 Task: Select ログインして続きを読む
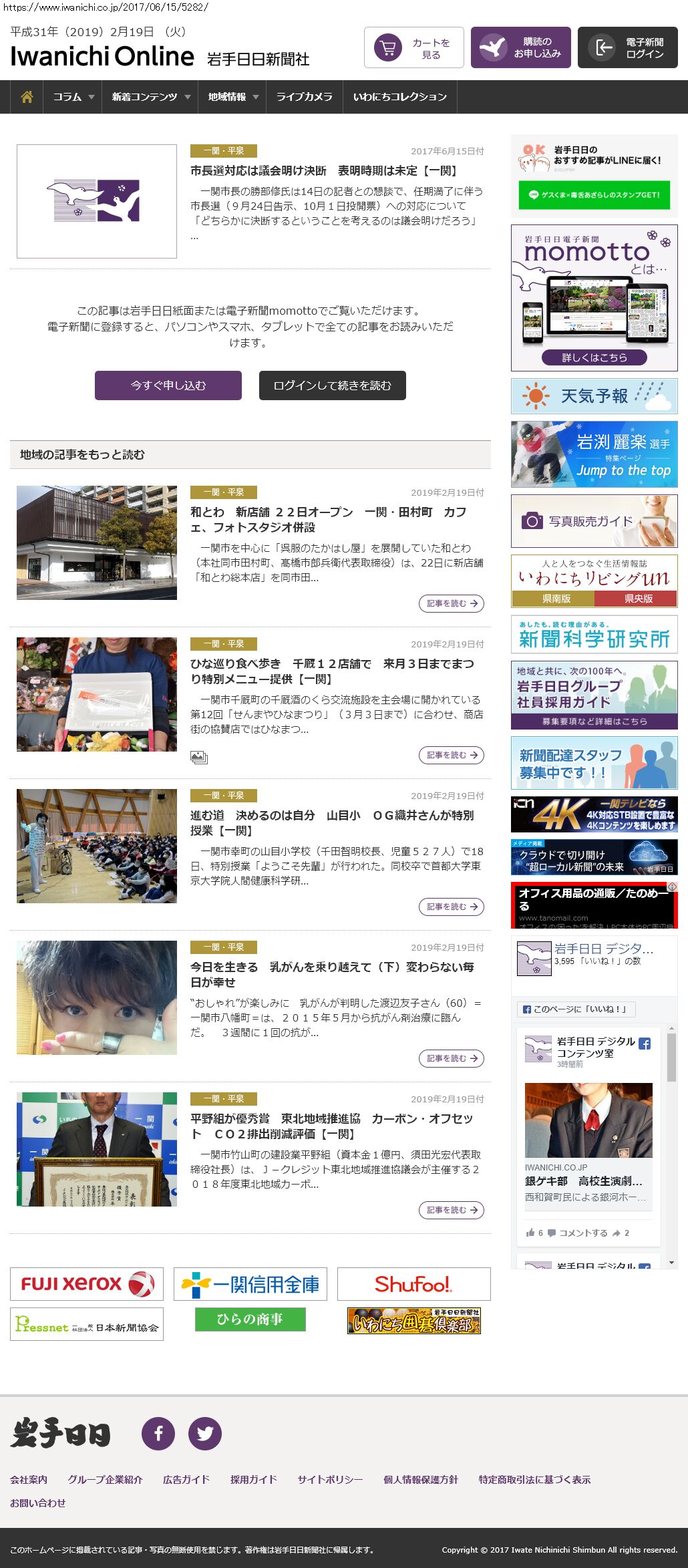[x=333, y=385]
